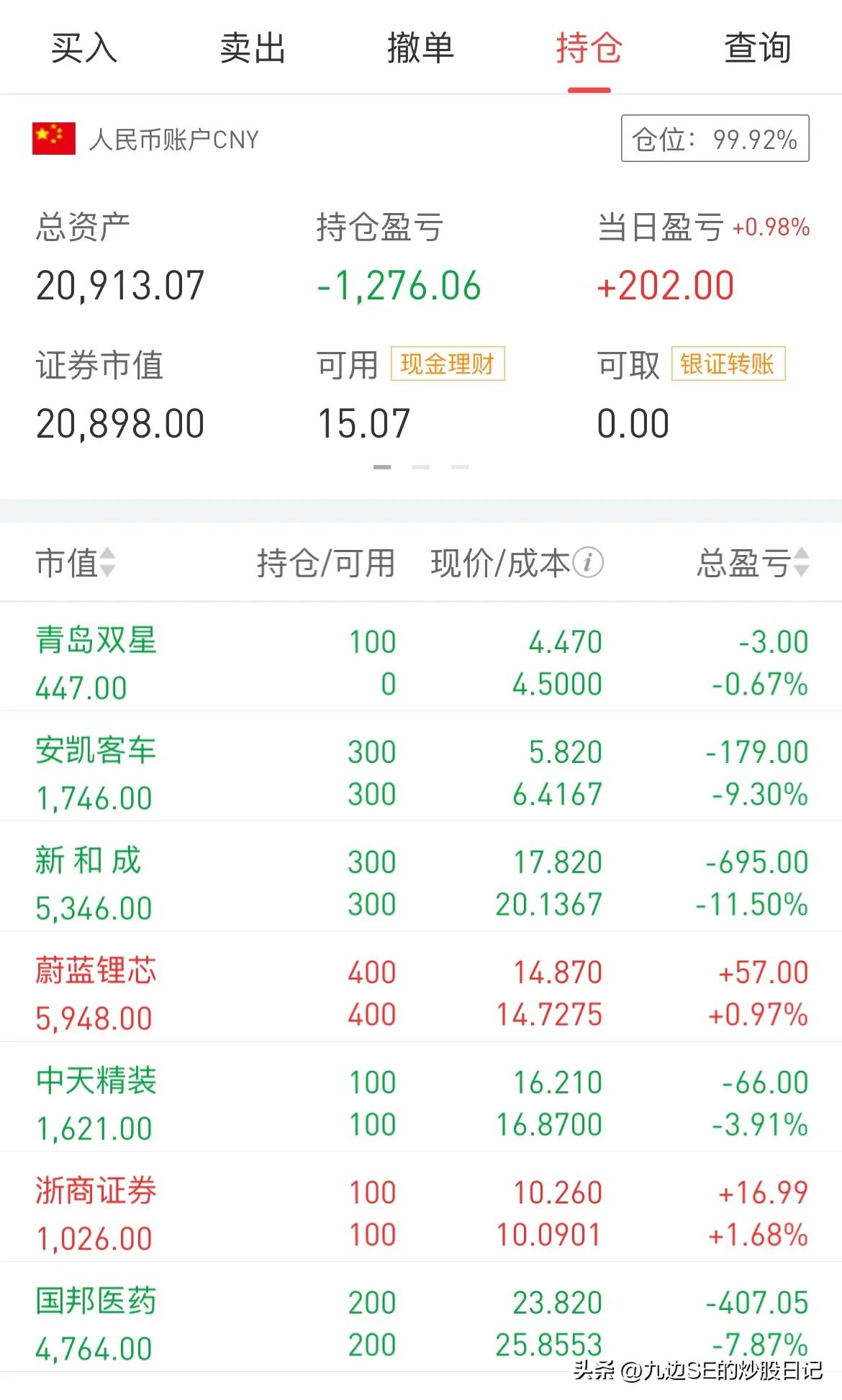Tap the 现金理财 button
This screenshot has height=1400, width=842.
[448, 363]
